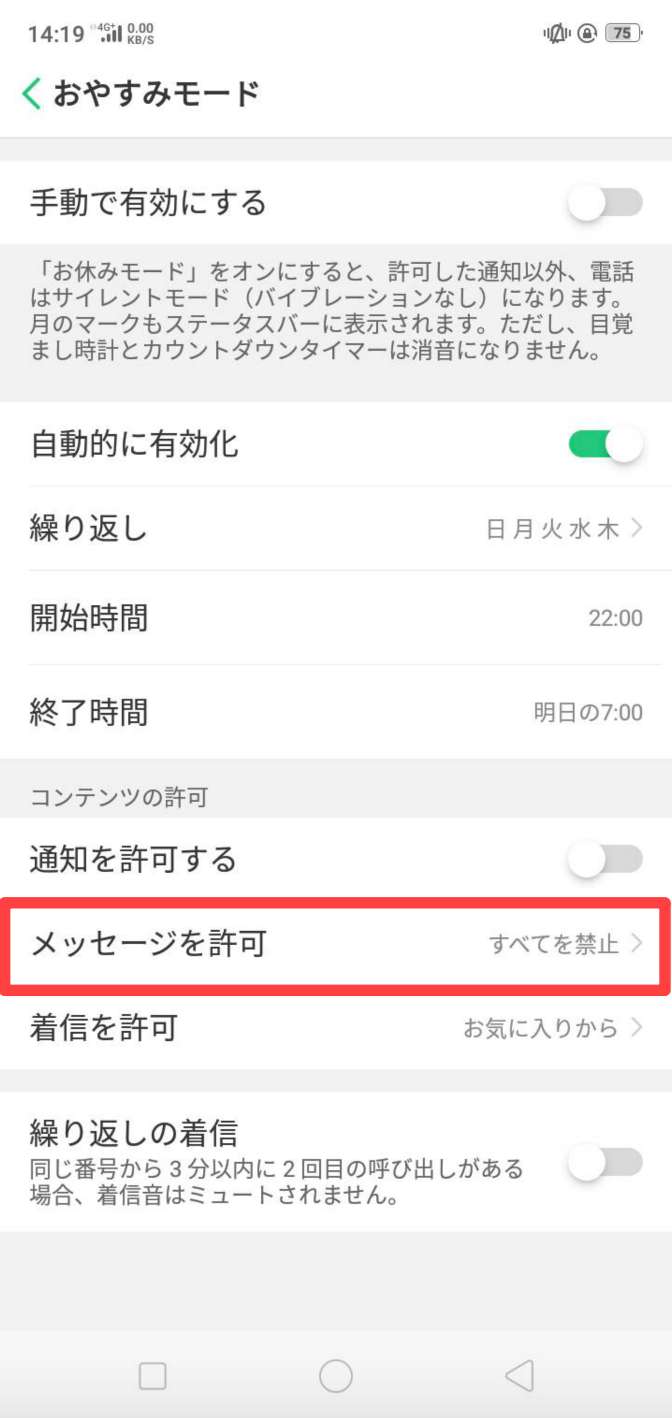Open メッセージを許可 options
Screen dimensions: 672x1418
click(336, 944)
